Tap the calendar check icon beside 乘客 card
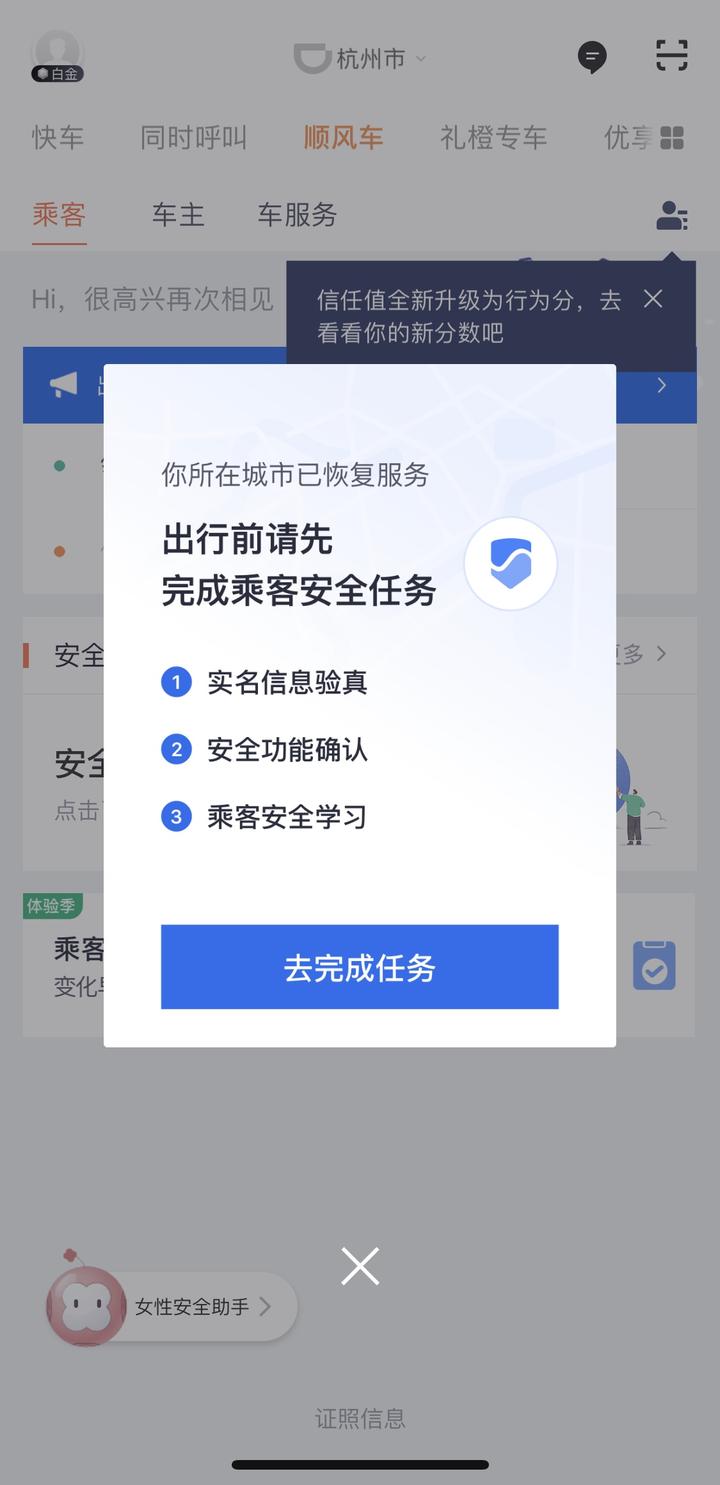Image resolution: width=720 pixels, height=1485 pixels. pyautogui.click(x=655, y=966)
